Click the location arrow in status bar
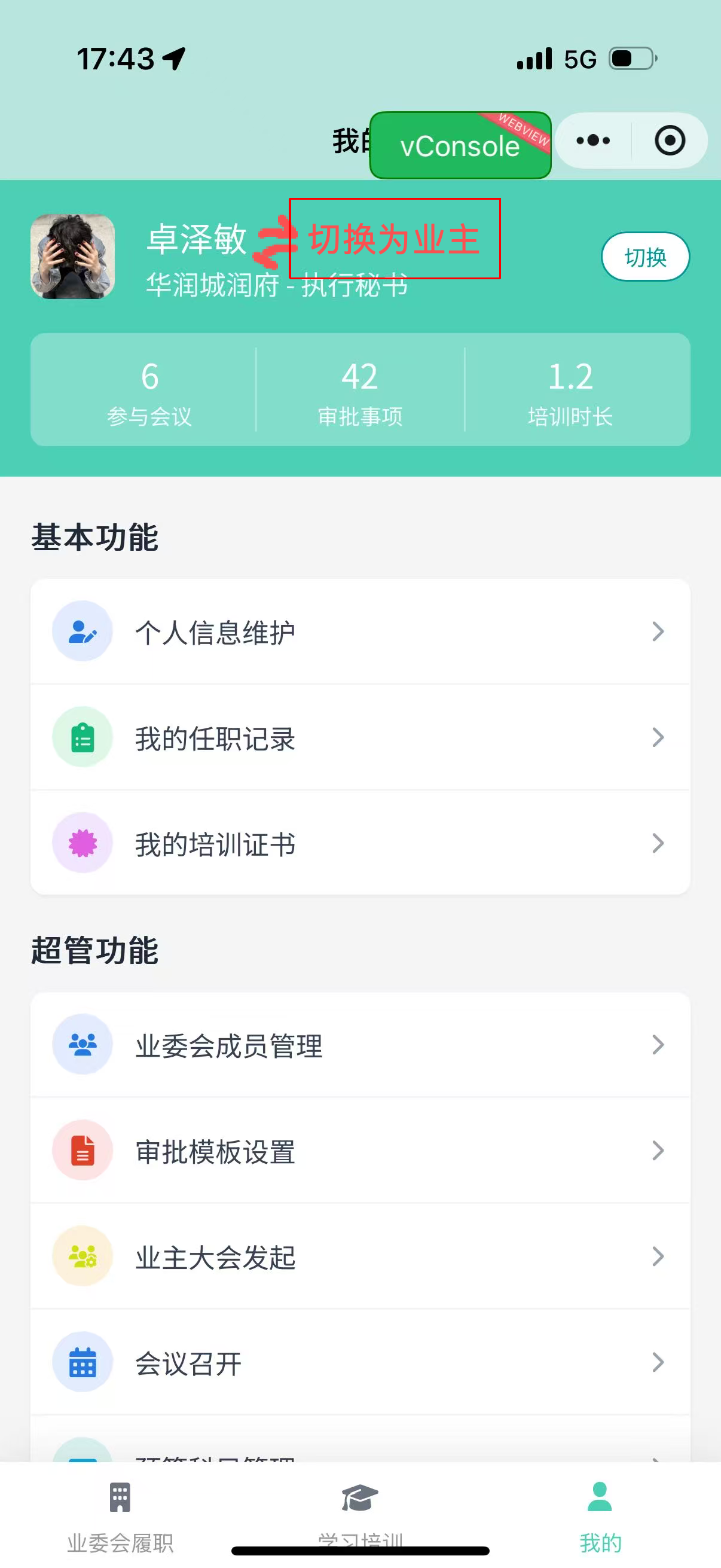 coord(172,59)
